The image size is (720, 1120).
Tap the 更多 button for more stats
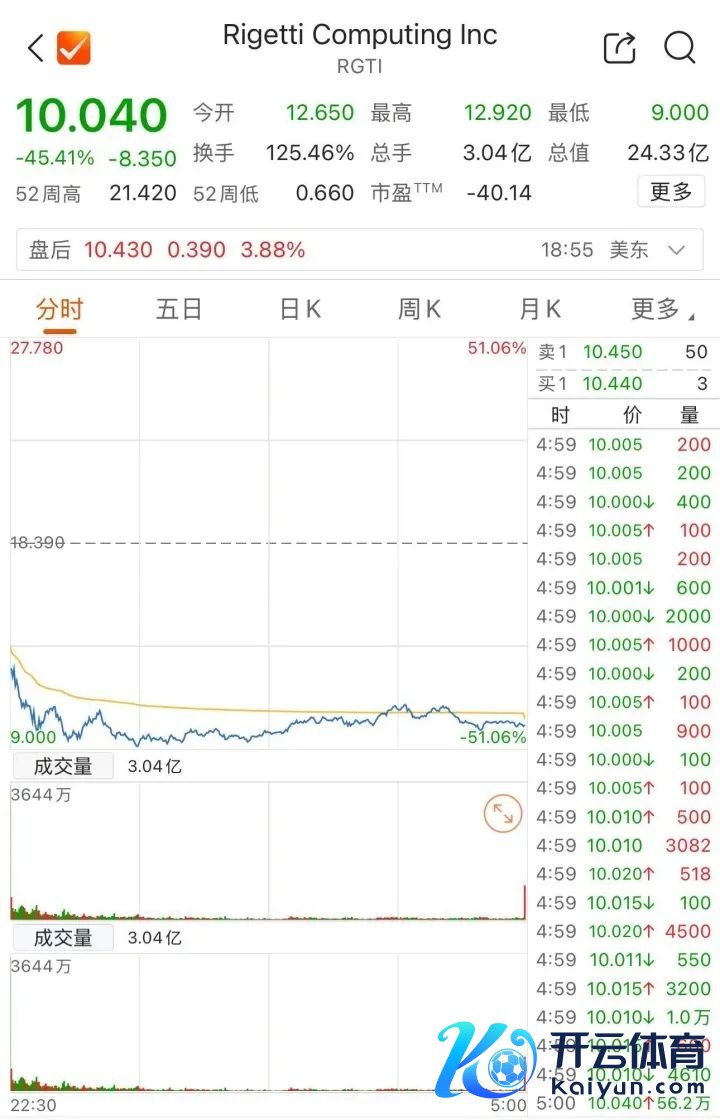coord(670,191)
